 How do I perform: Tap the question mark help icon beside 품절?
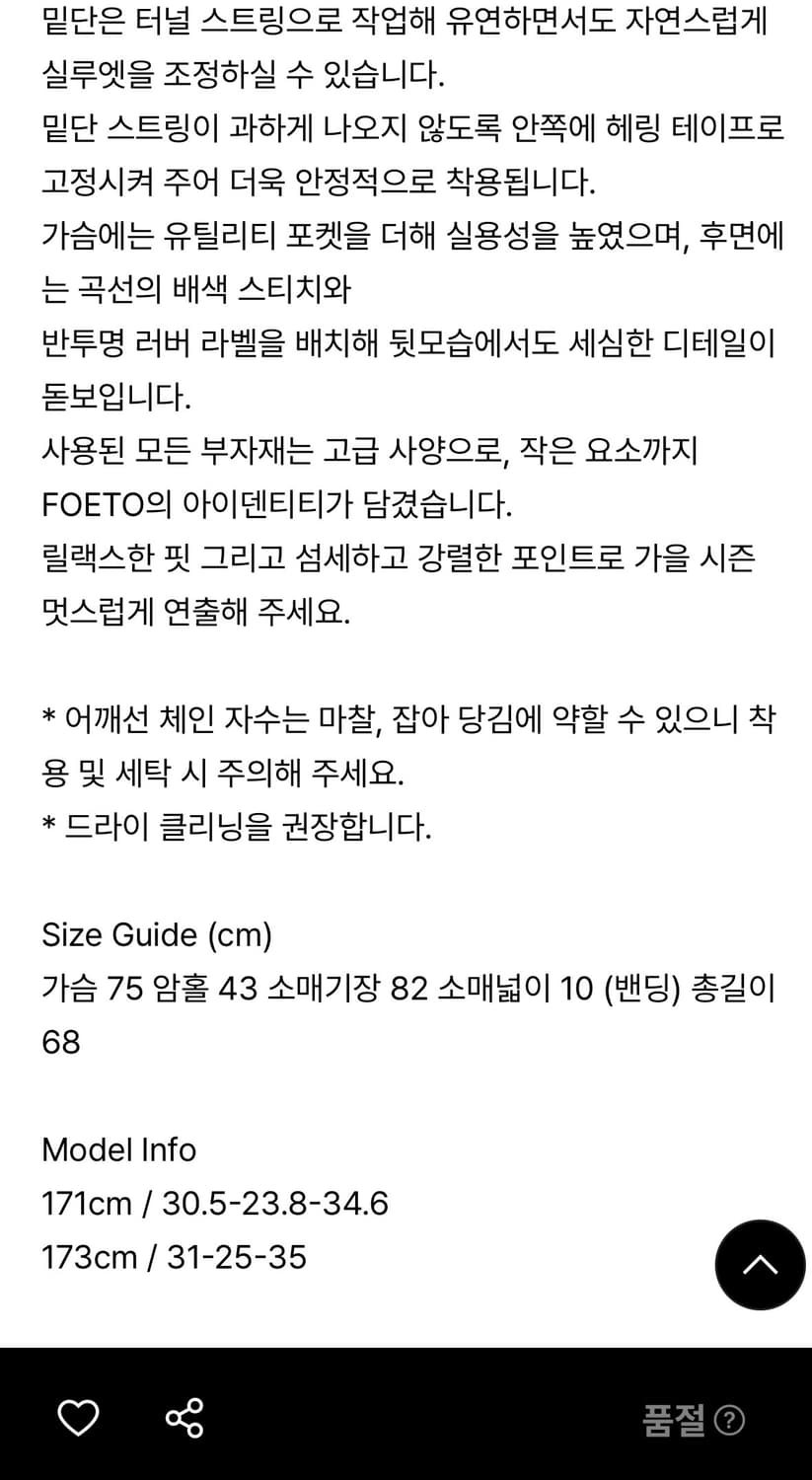(x=730, y=1419)
